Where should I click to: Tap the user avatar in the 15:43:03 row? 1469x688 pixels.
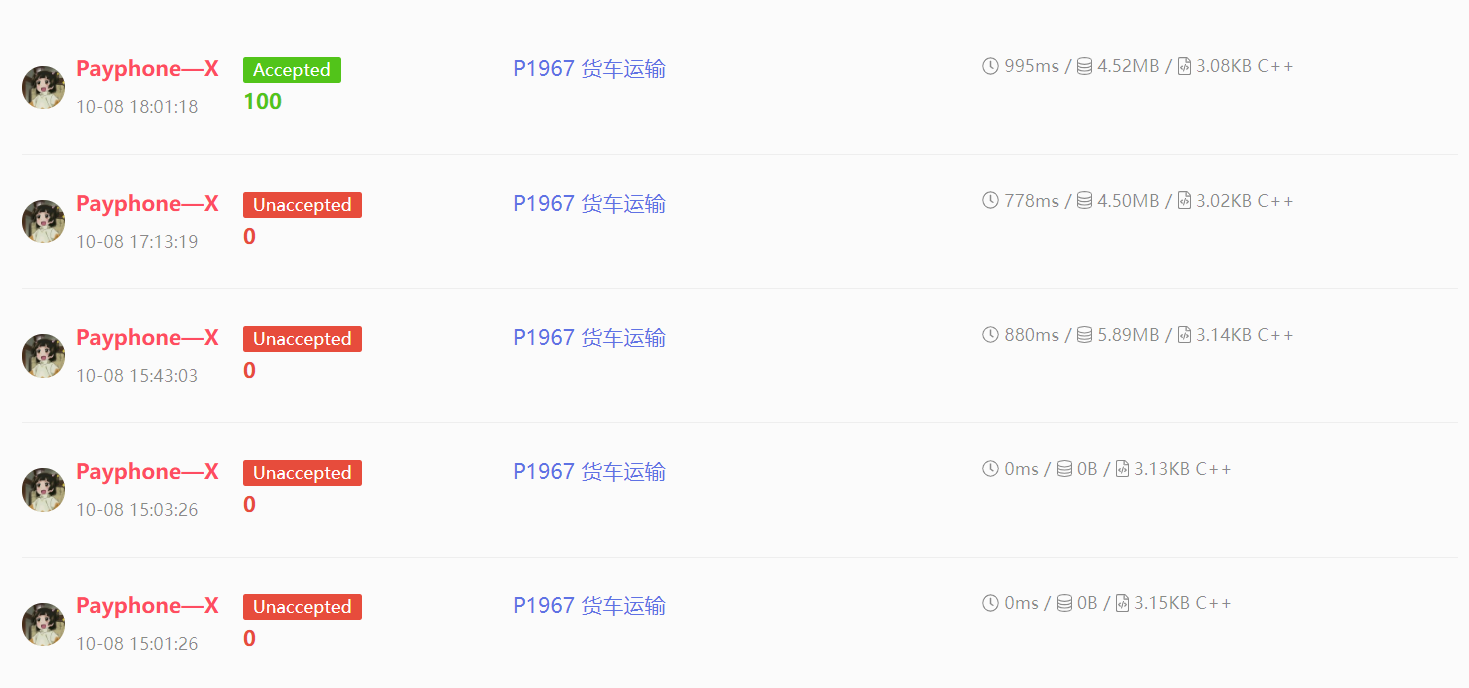[43, 356]
